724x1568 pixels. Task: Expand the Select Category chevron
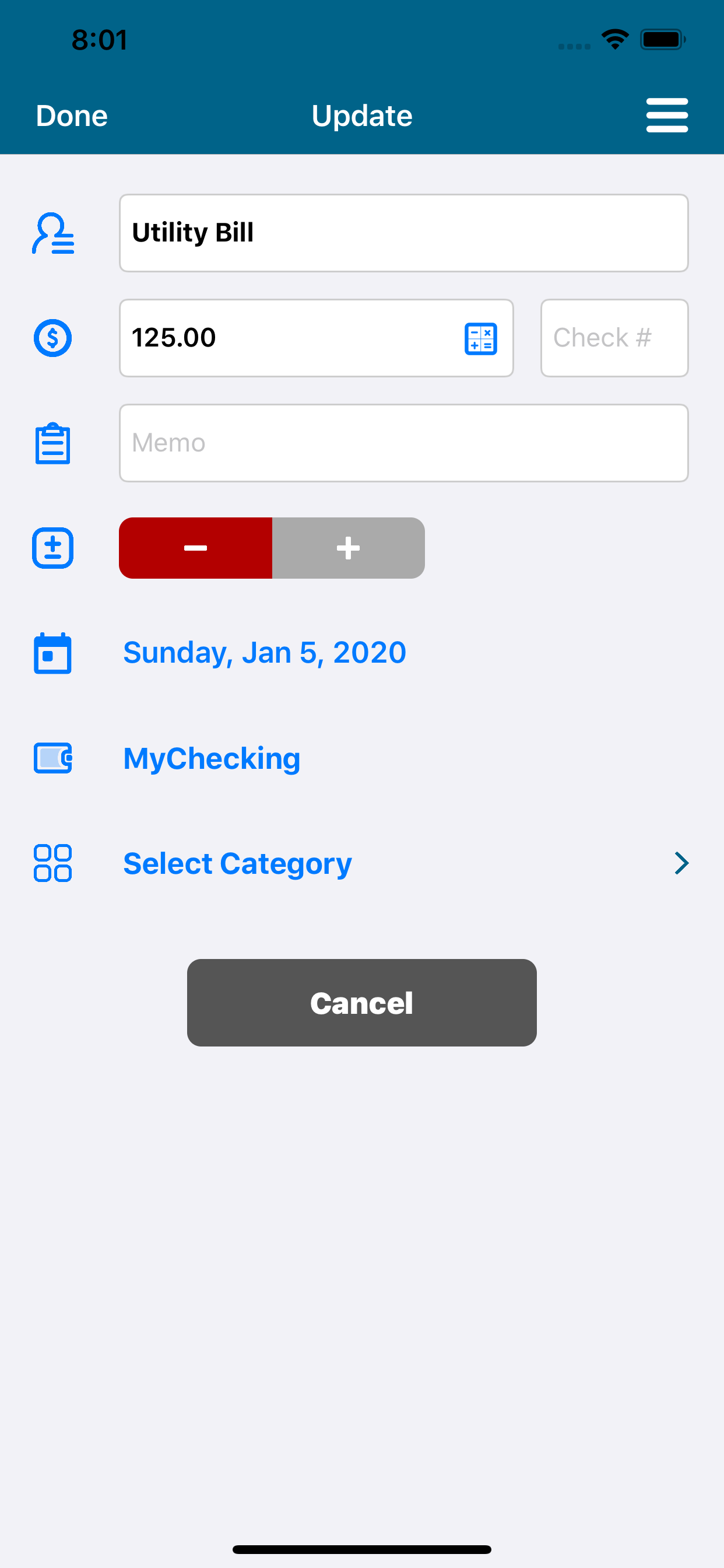tap(680, 863)
